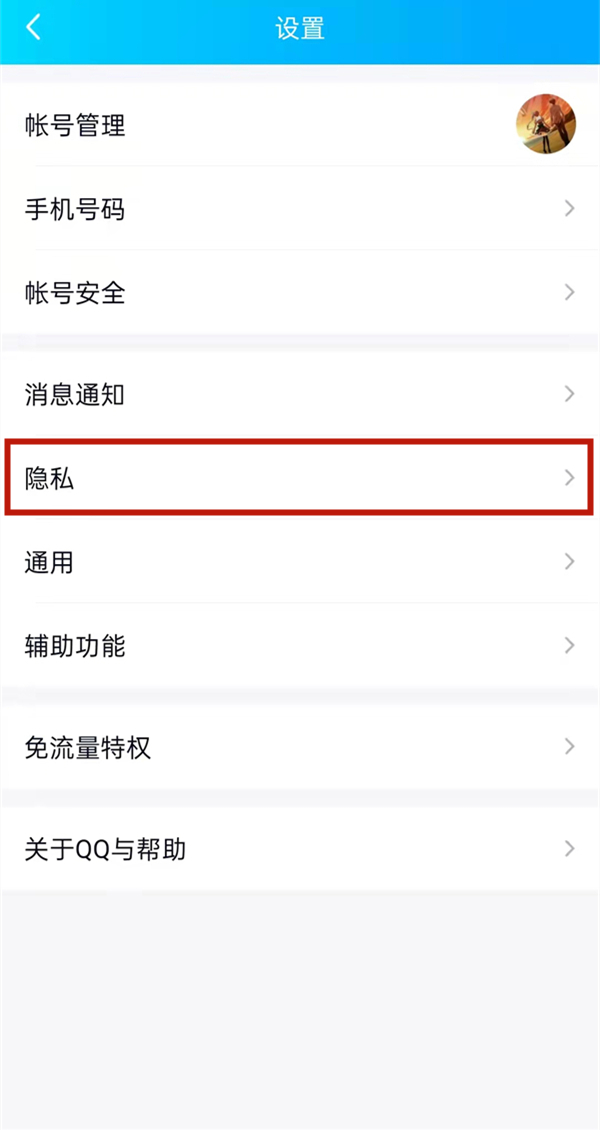
Task: Open 免流量特权 free data privilege
Action: pos(300,747)
